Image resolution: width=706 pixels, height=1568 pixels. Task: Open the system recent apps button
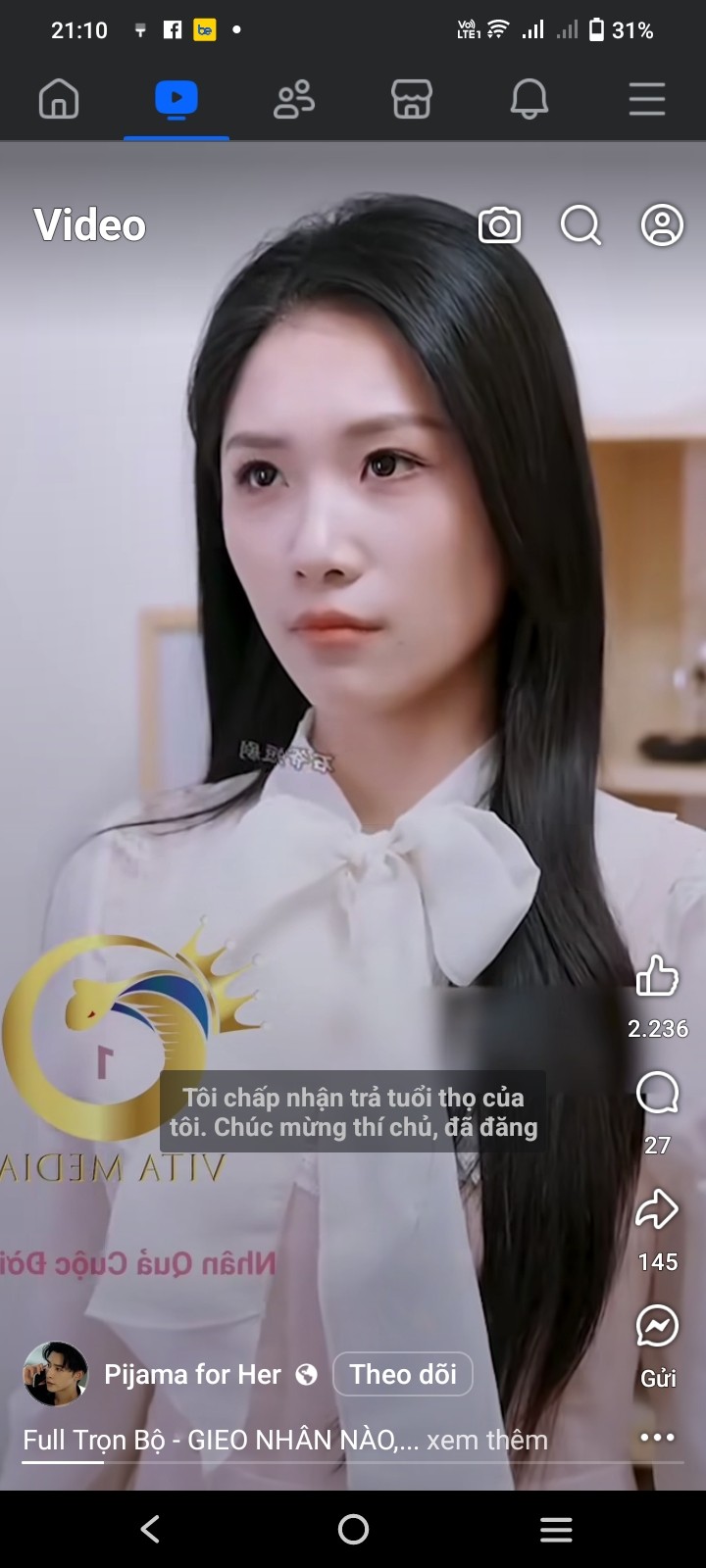click(x=556, y=1530)
